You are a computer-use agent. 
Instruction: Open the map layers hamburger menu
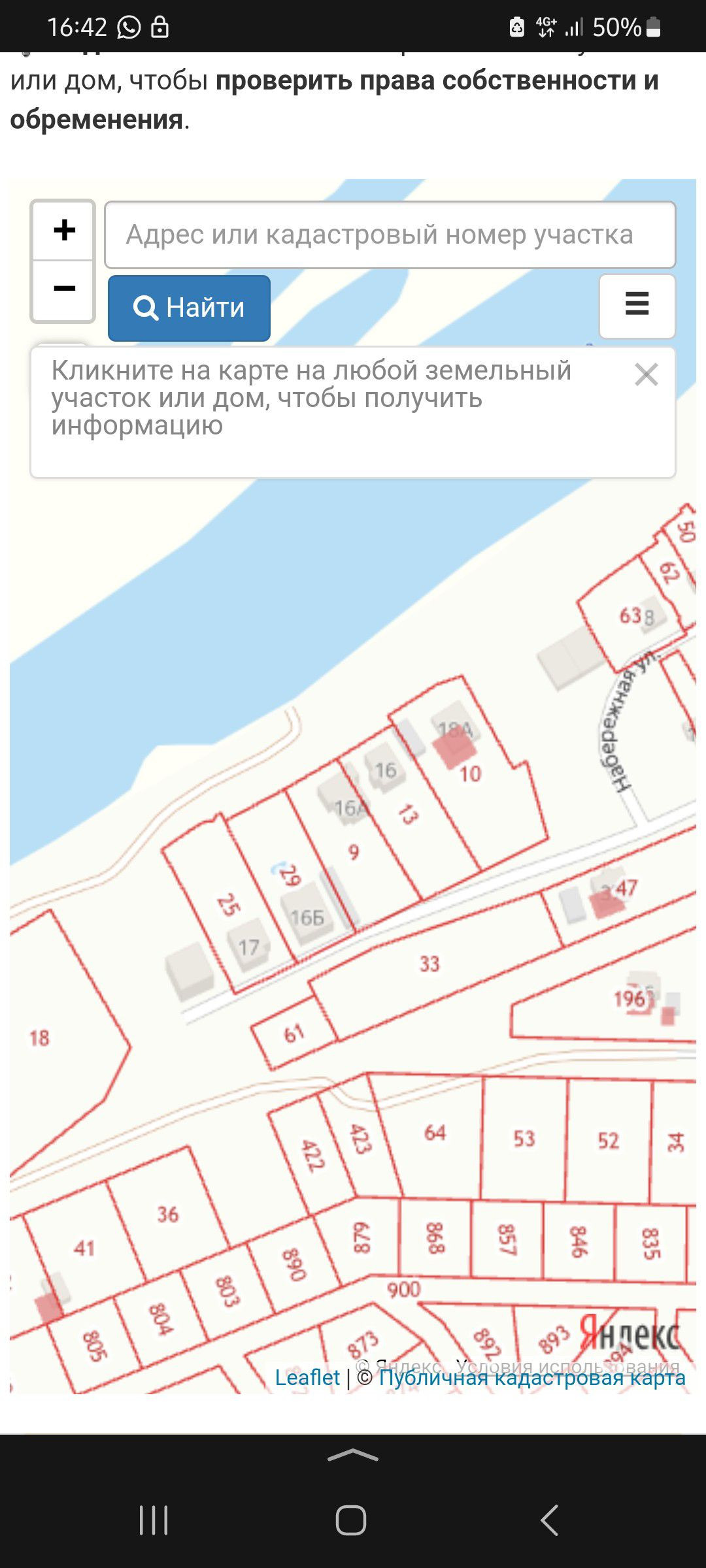click(637, 306)
